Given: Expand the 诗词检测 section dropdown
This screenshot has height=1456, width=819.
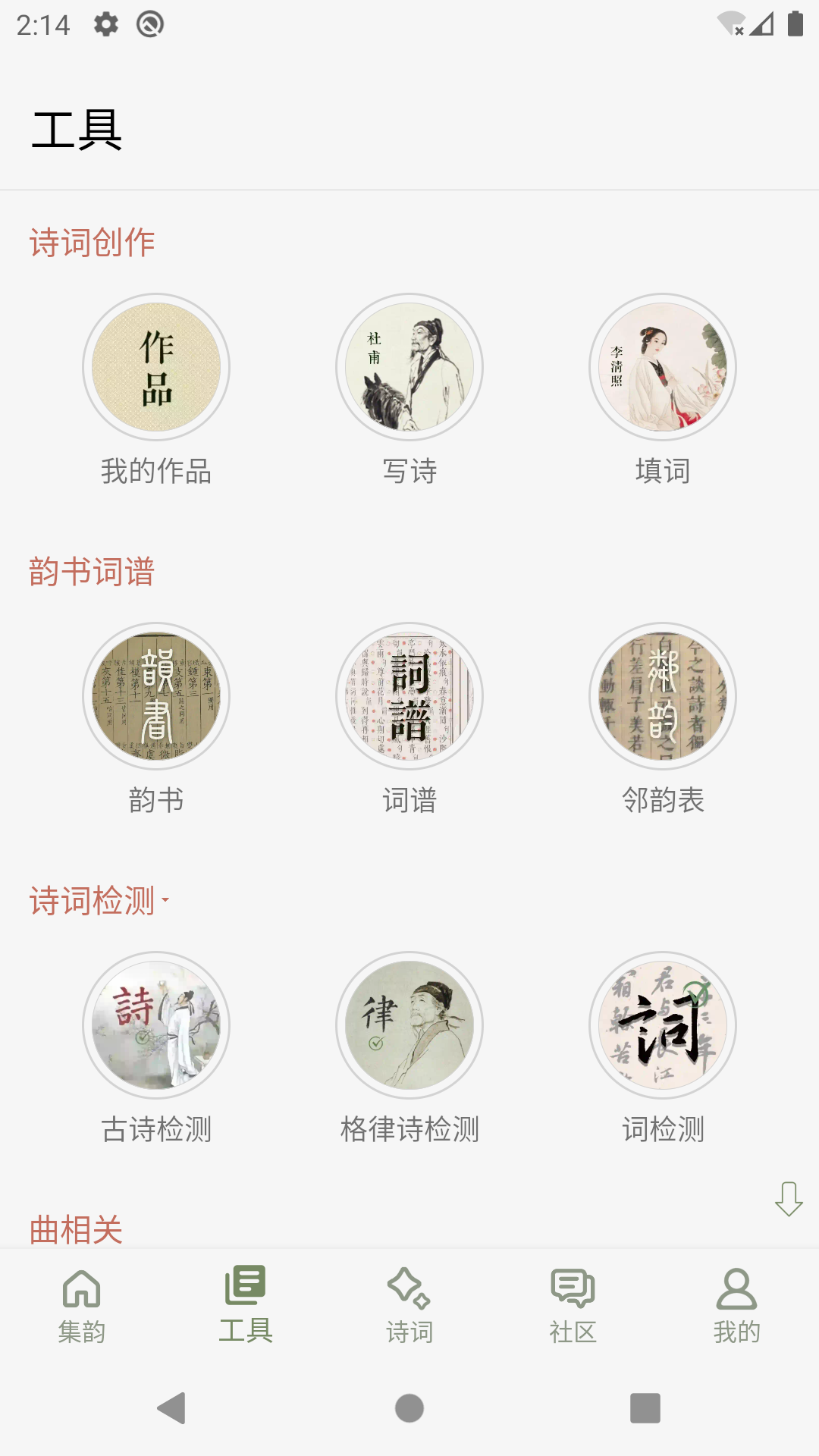Looking at the screenshot, I should (167, 902).
